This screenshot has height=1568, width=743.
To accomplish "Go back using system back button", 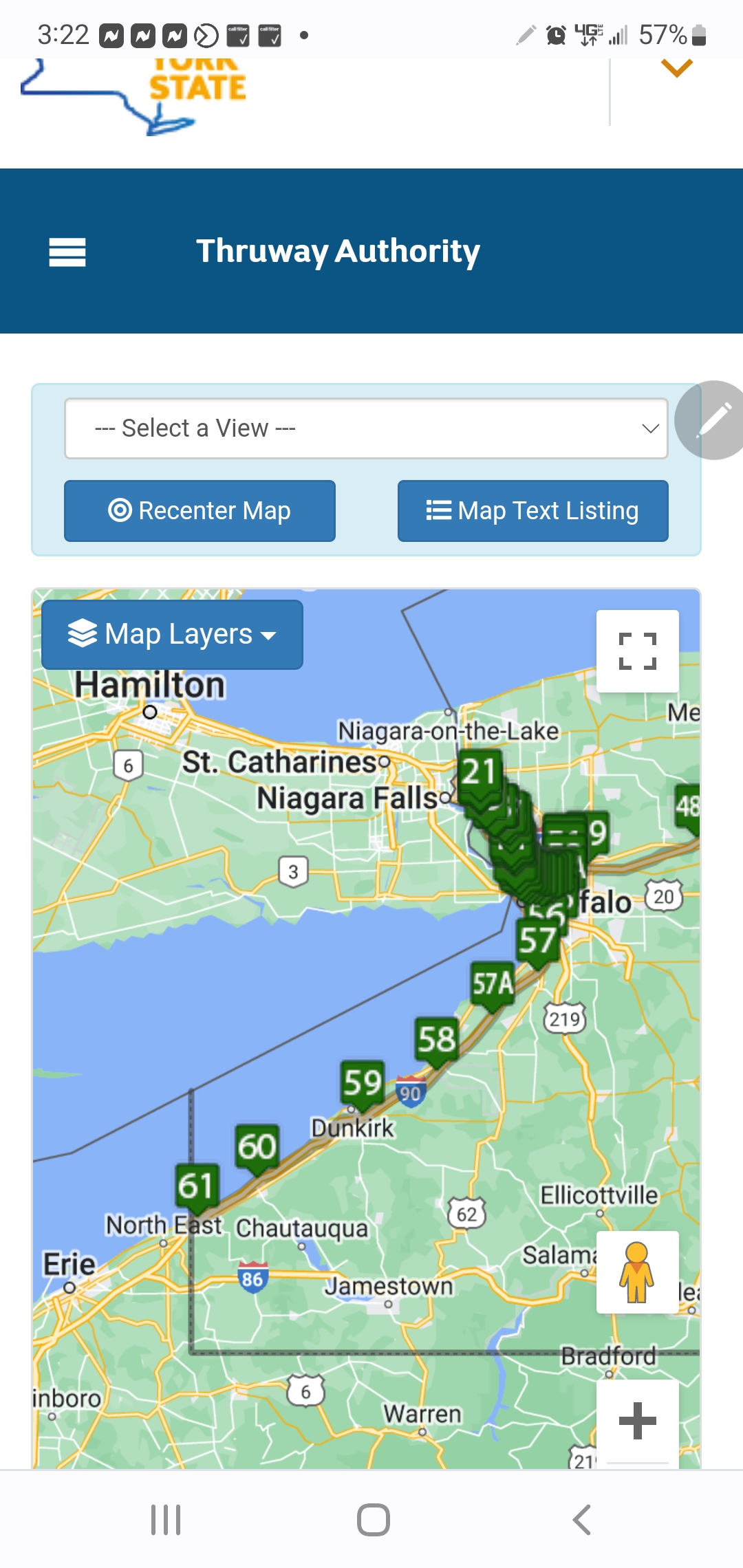I will click(582, 1520).
